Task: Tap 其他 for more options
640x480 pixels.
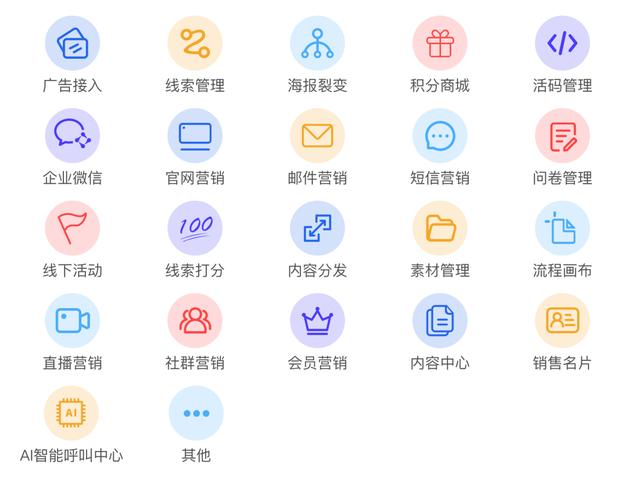Action: pos(195,413)
